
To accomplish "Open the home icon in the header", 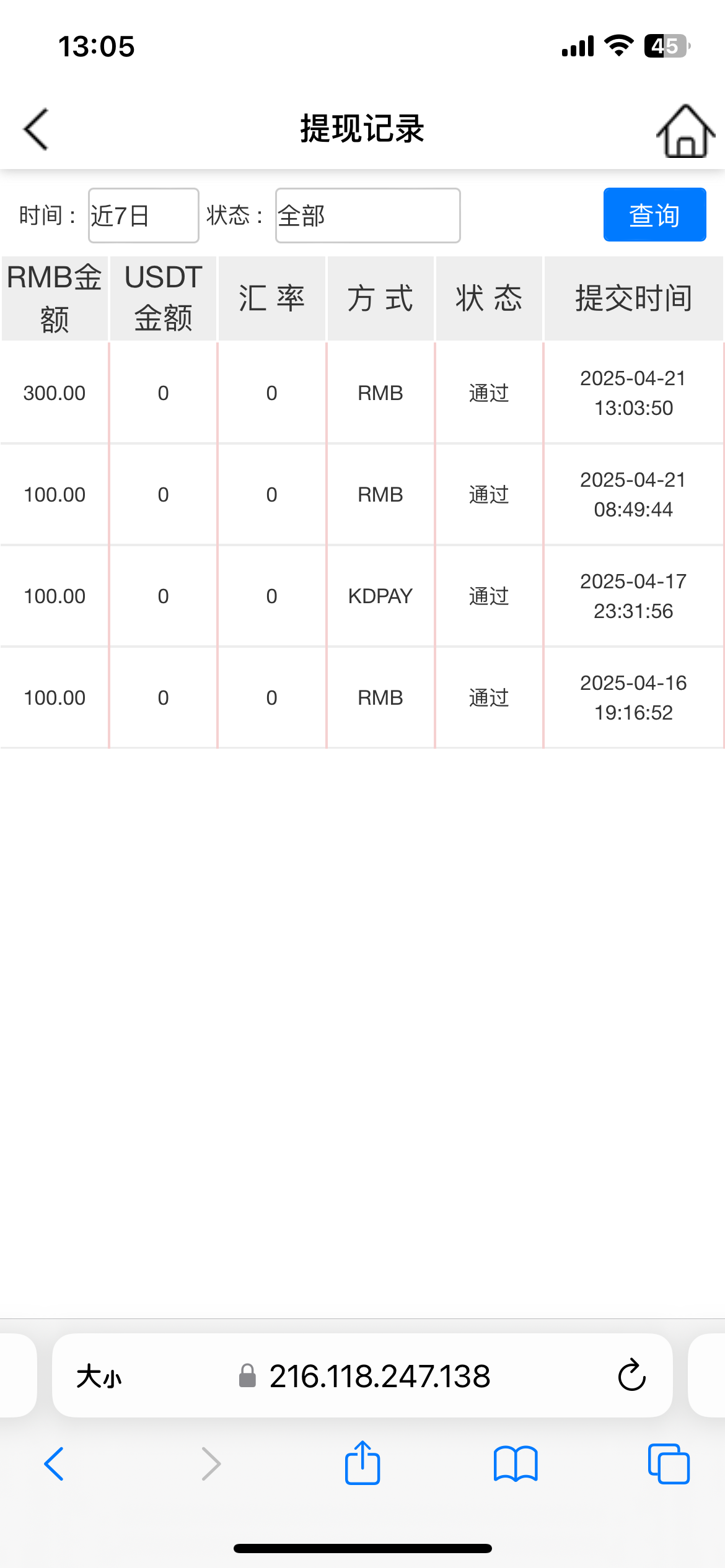I will click(685, 130).
